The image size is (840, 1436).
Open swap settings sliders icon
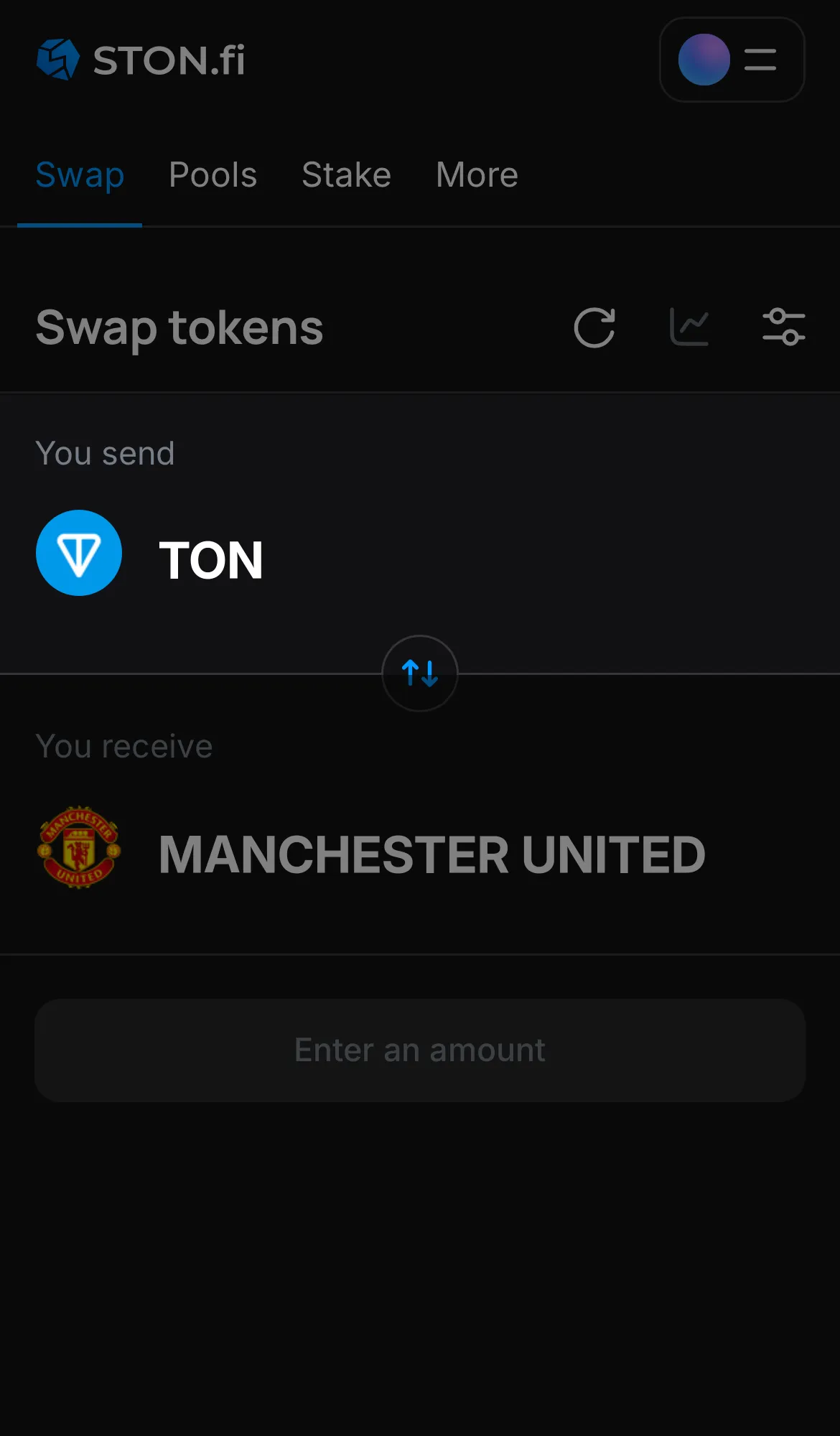[x=784, y=327]
